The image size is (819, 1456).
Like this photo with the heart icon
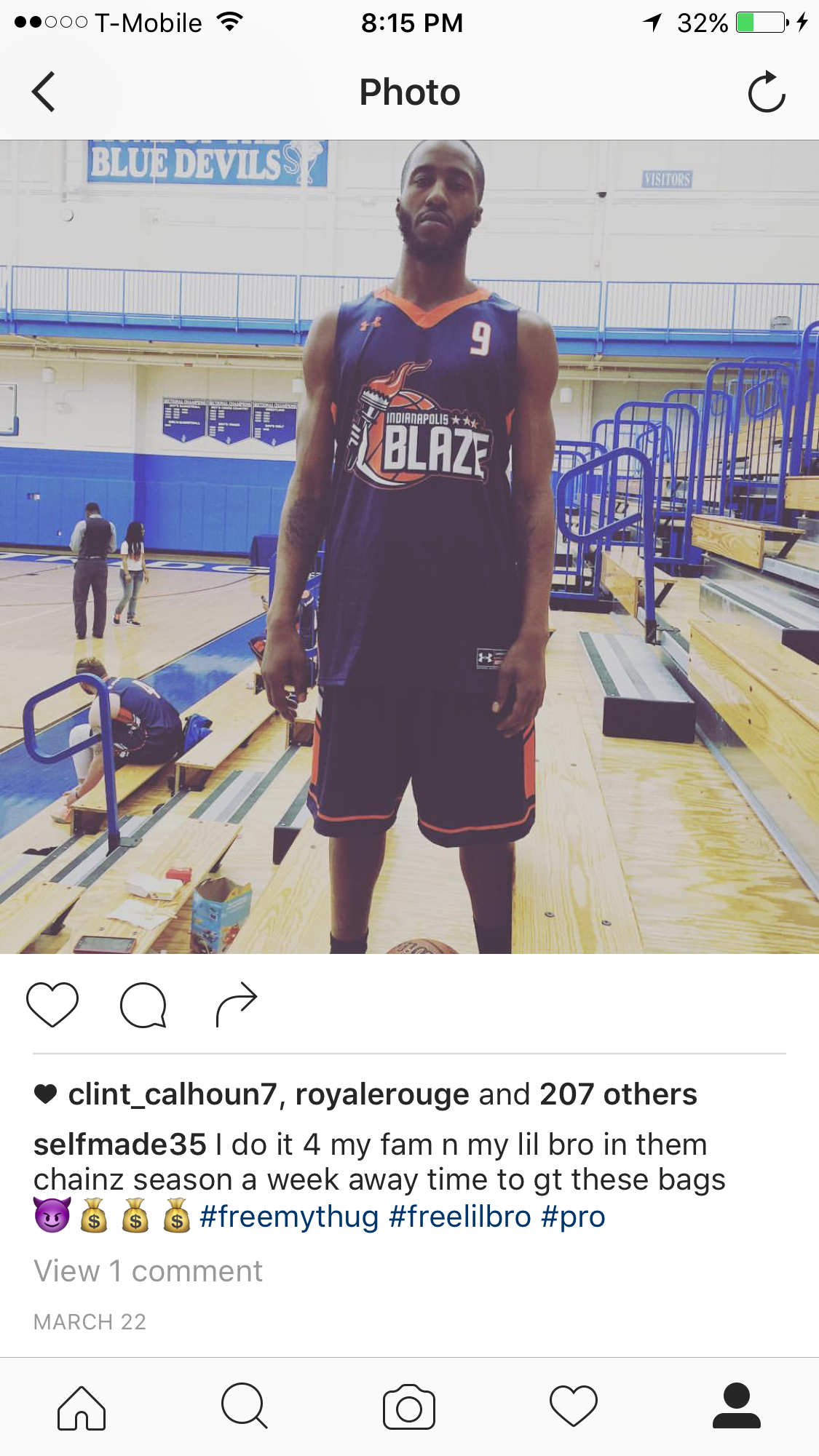tap(52, 1004)
